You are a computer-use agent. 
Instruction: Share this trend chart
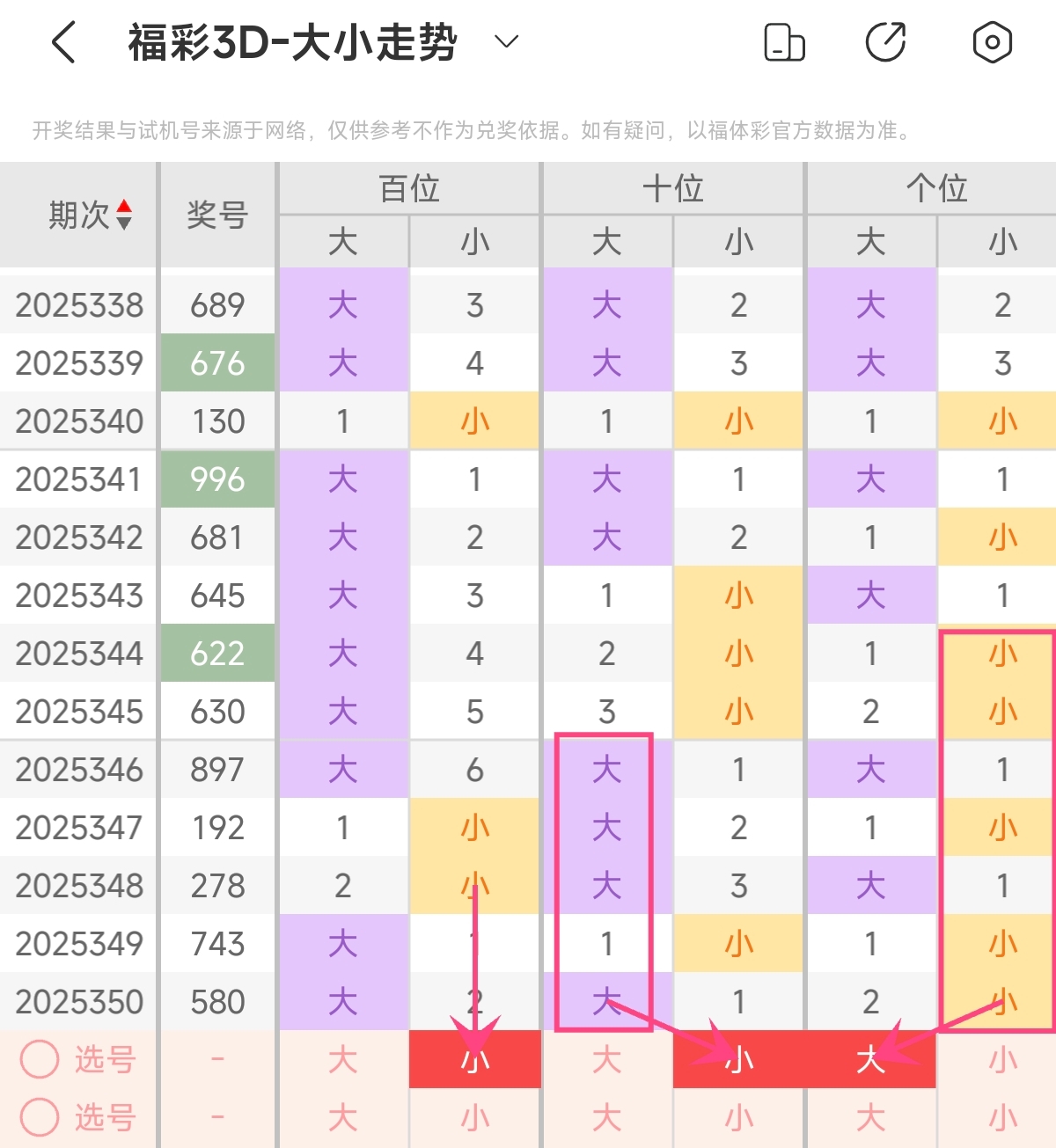[x=886, y=42]
